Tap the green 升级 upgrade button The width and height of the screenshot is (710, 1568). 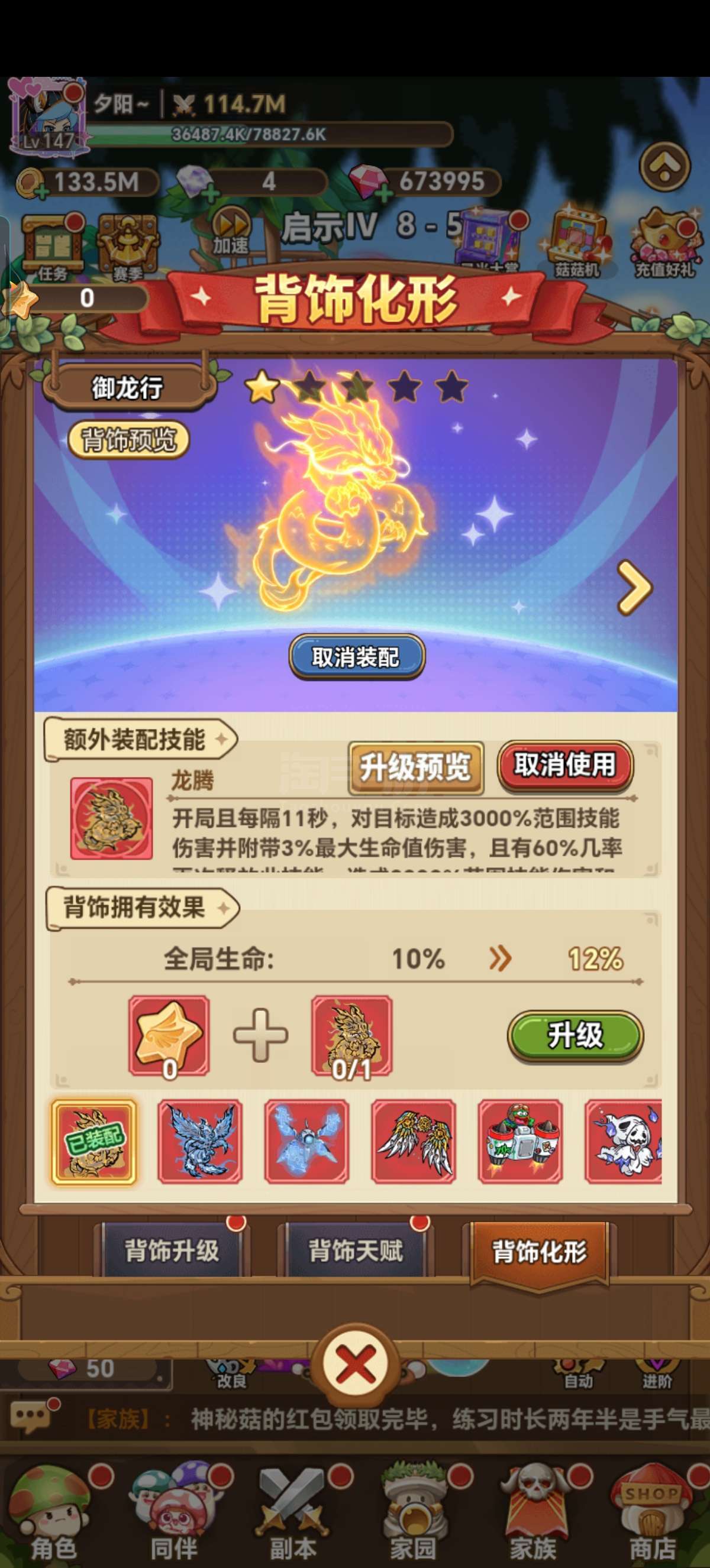coord(575,1035)
